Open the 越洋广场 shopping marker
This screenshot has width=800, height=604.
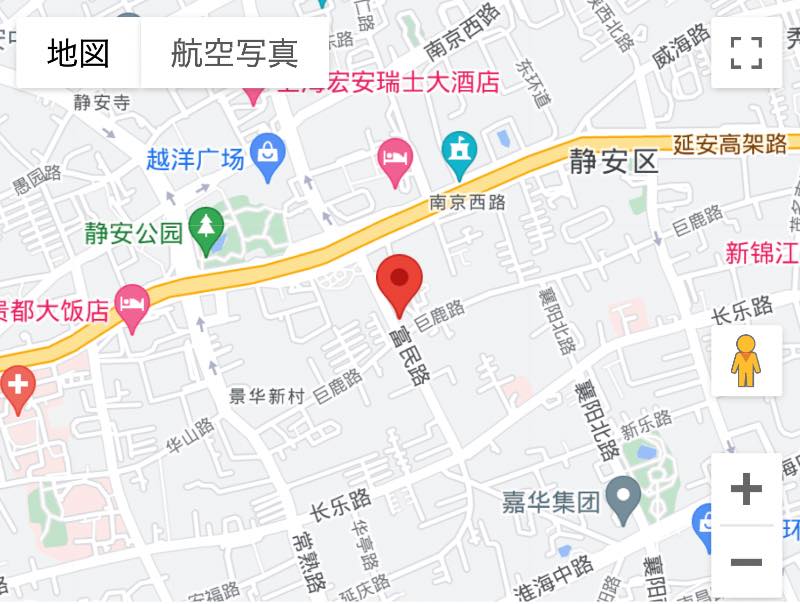tap(268, 155)
